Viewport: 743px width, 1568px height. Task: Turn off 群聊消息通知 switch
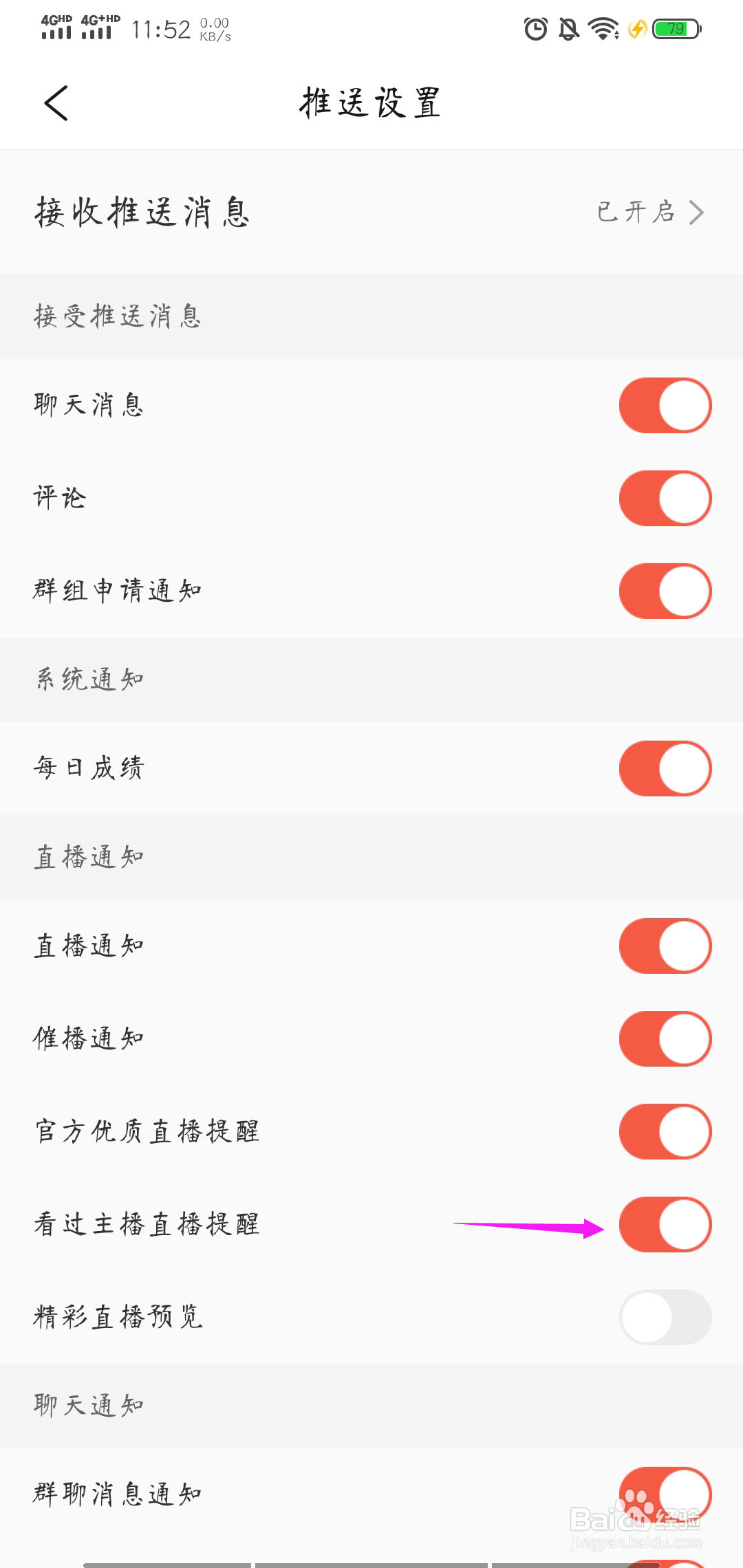click(x=665, y=1494)
